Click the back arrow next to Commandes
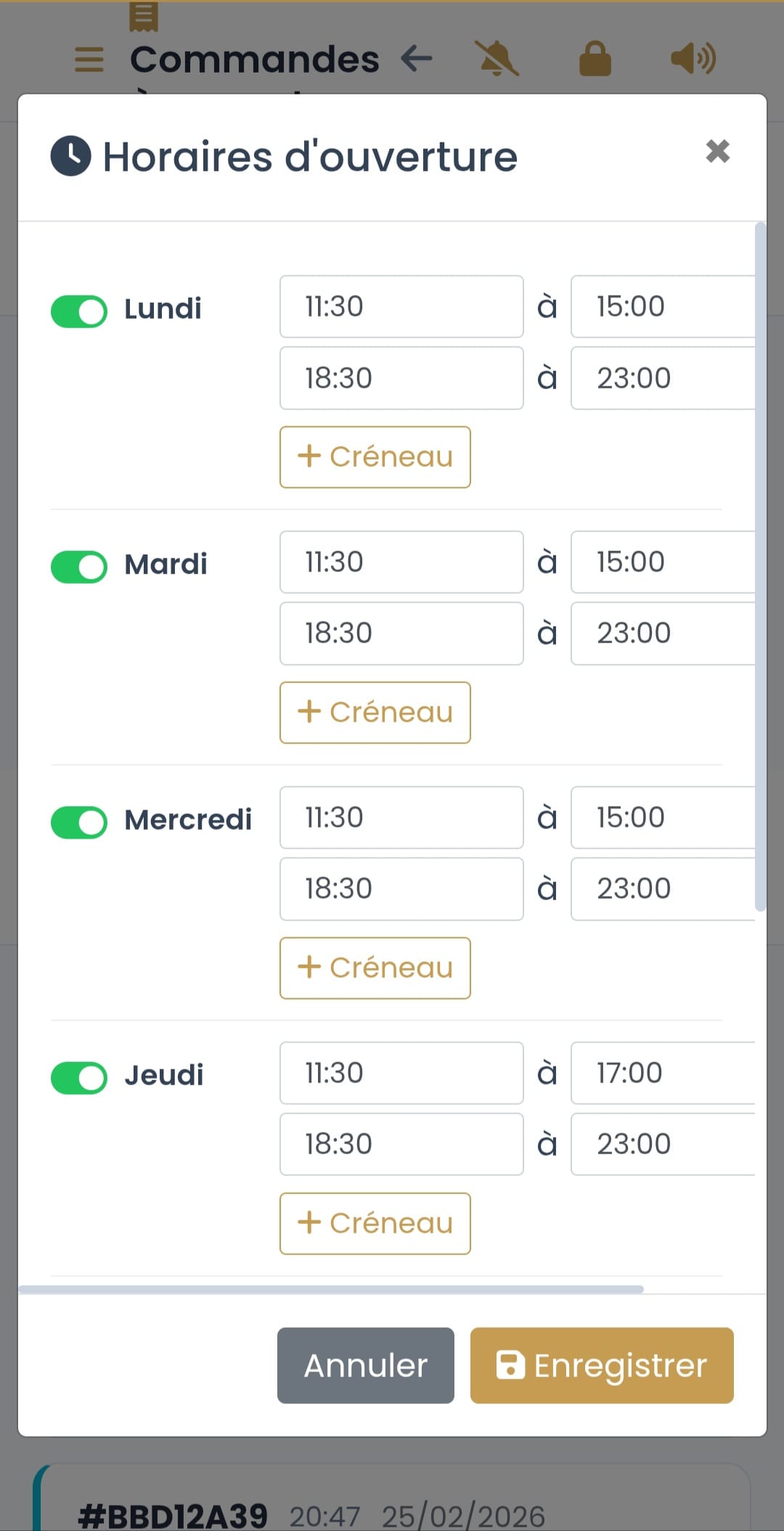The image size is (784, 1531). (x=415, y=58)
